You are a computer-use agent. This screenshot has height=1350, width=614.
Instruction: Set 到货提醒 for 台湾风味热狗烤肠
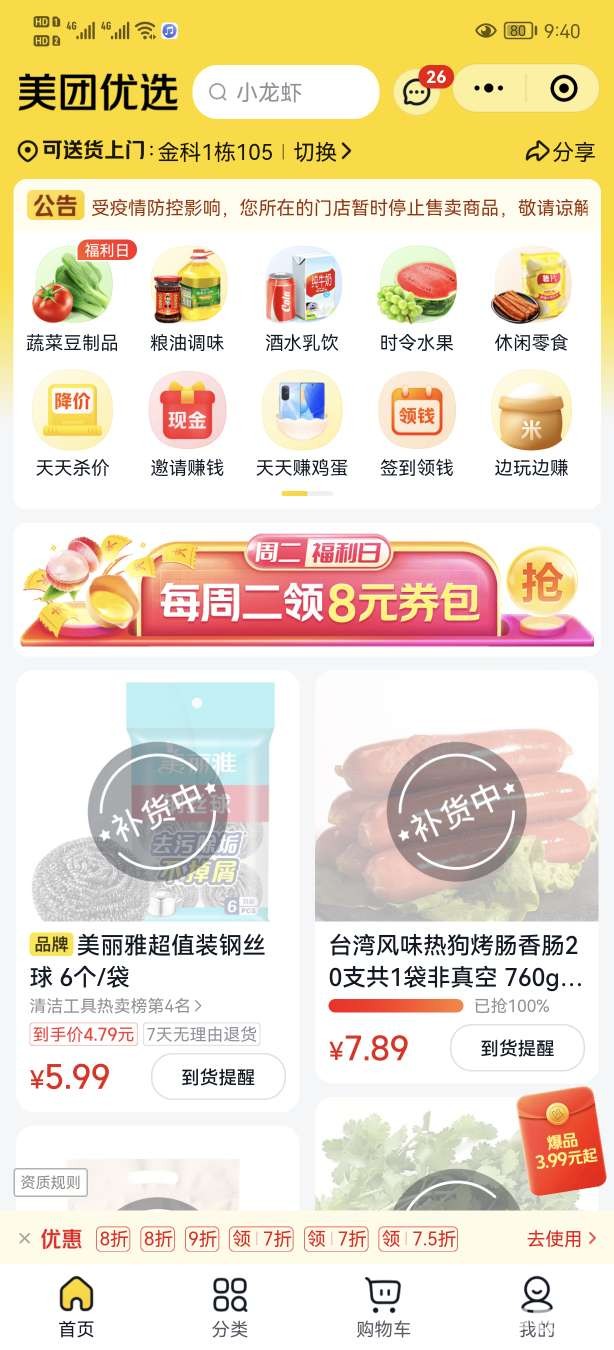coord(517,1048)
